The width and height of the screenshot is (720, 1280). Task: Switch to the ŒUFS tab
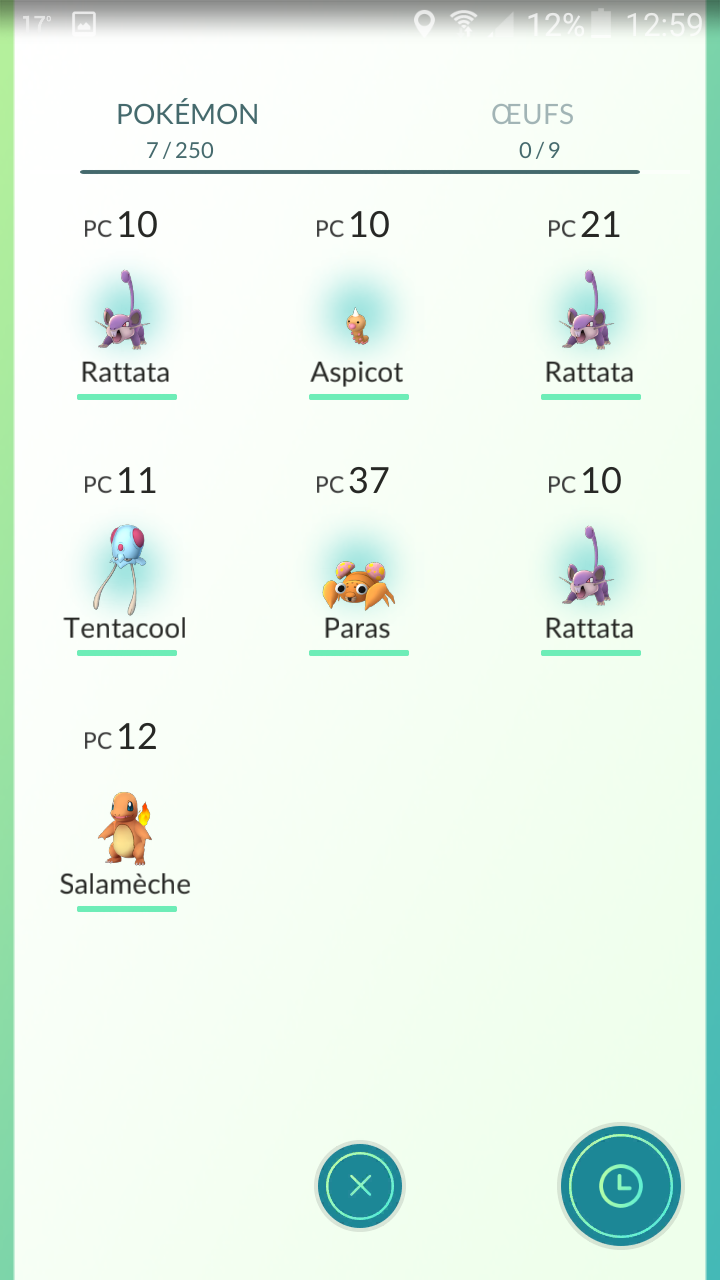coord(532,130)
